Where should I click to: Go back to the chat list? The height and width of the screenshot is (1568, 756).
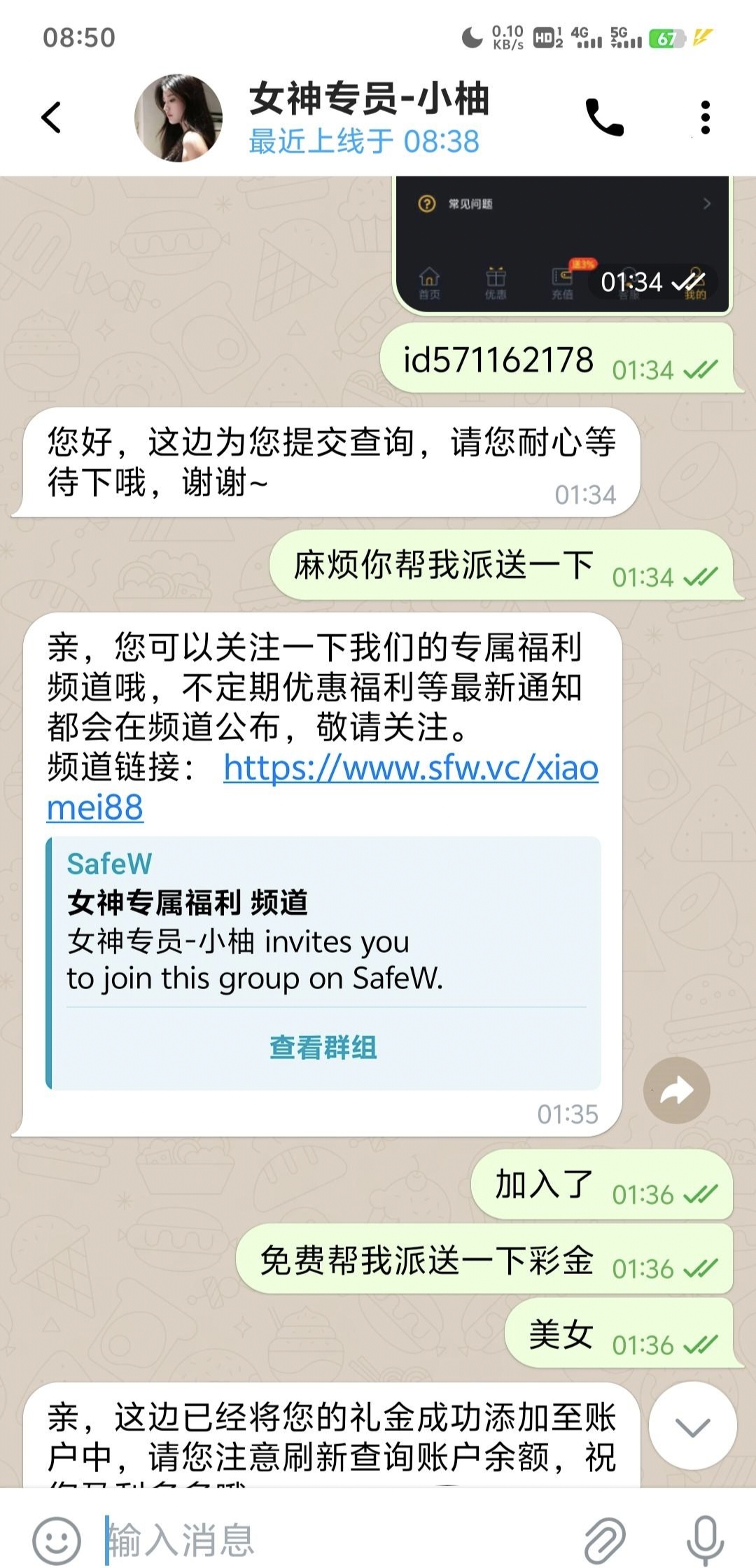(x=52, y=117)
